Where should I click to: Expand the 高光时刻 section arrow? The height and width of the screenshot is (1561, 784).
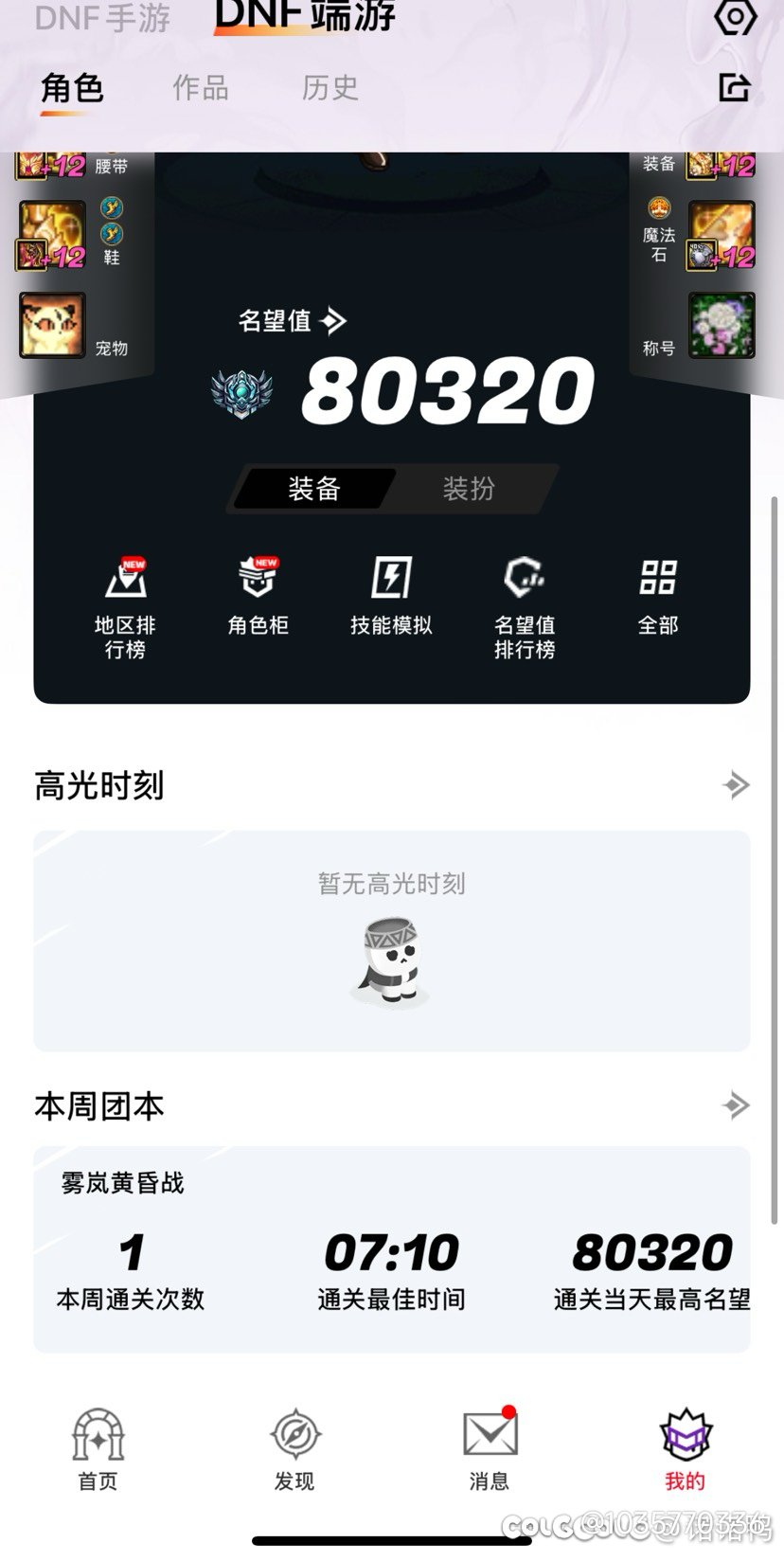pyautogui.click(x=735, y=784)
